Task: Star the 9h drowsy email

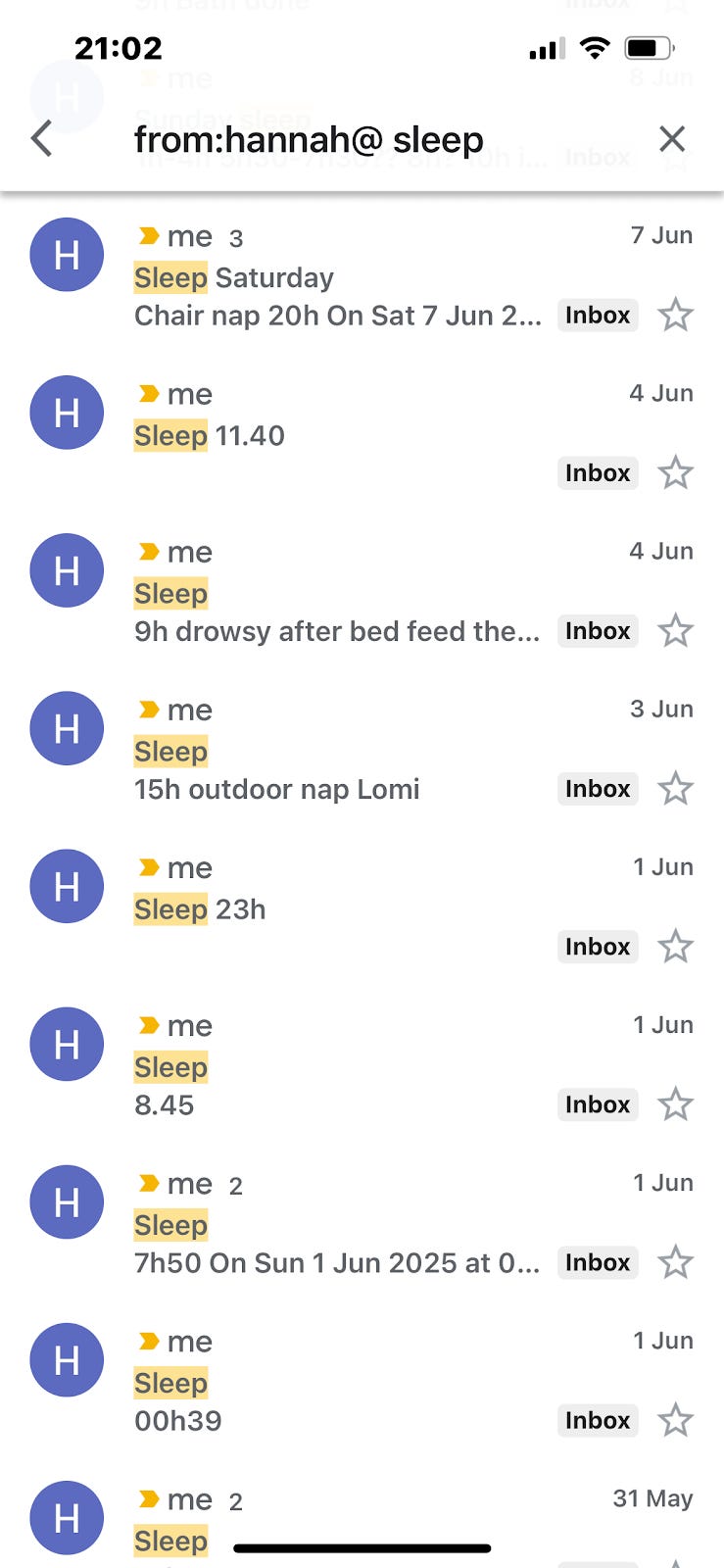Action: [x=675, y=631]
